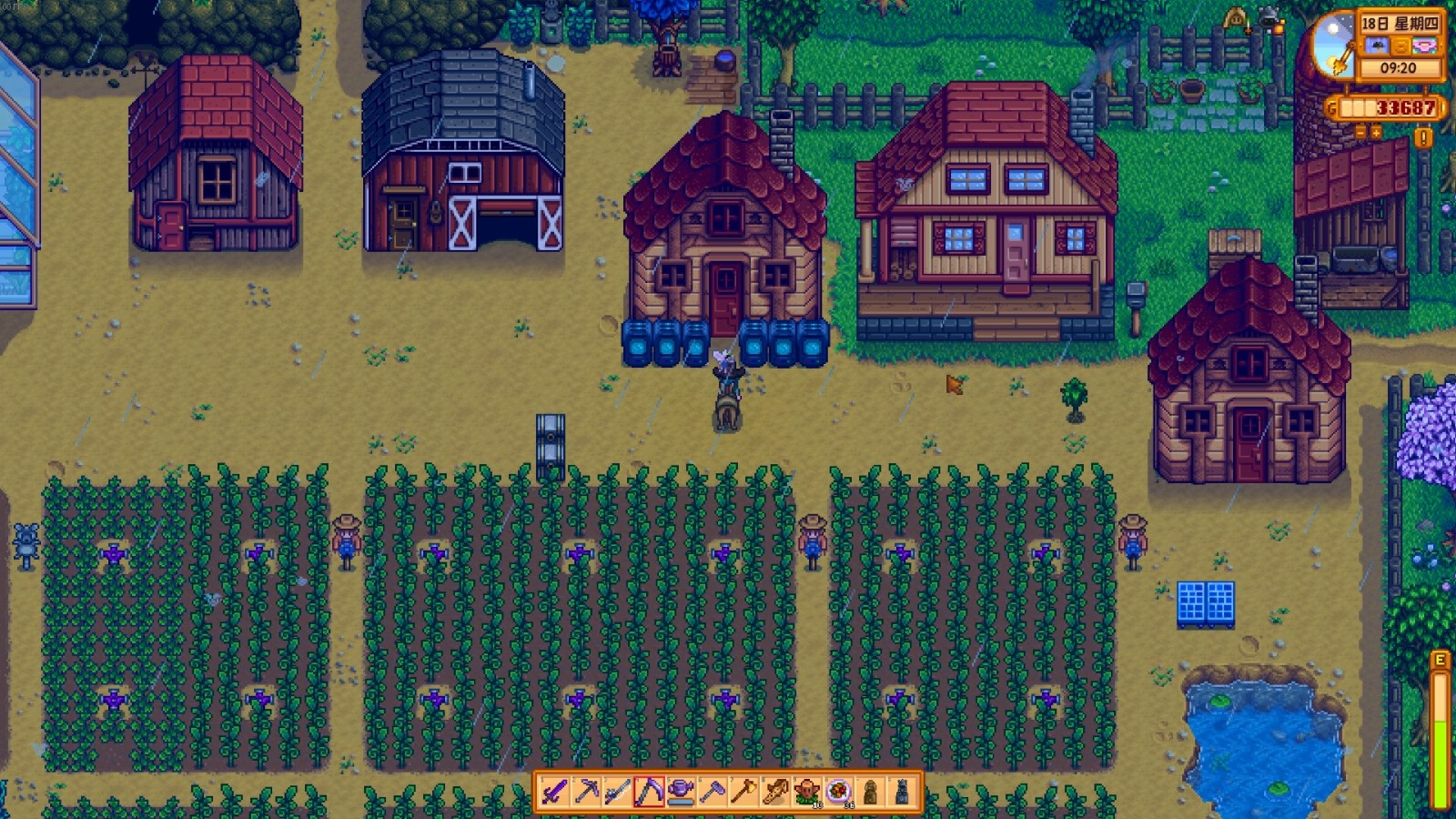The width and height of the screenshot is (1456, 819).
Task: Select the wooden horse flute in the toolbar
Action: point(775,792)
